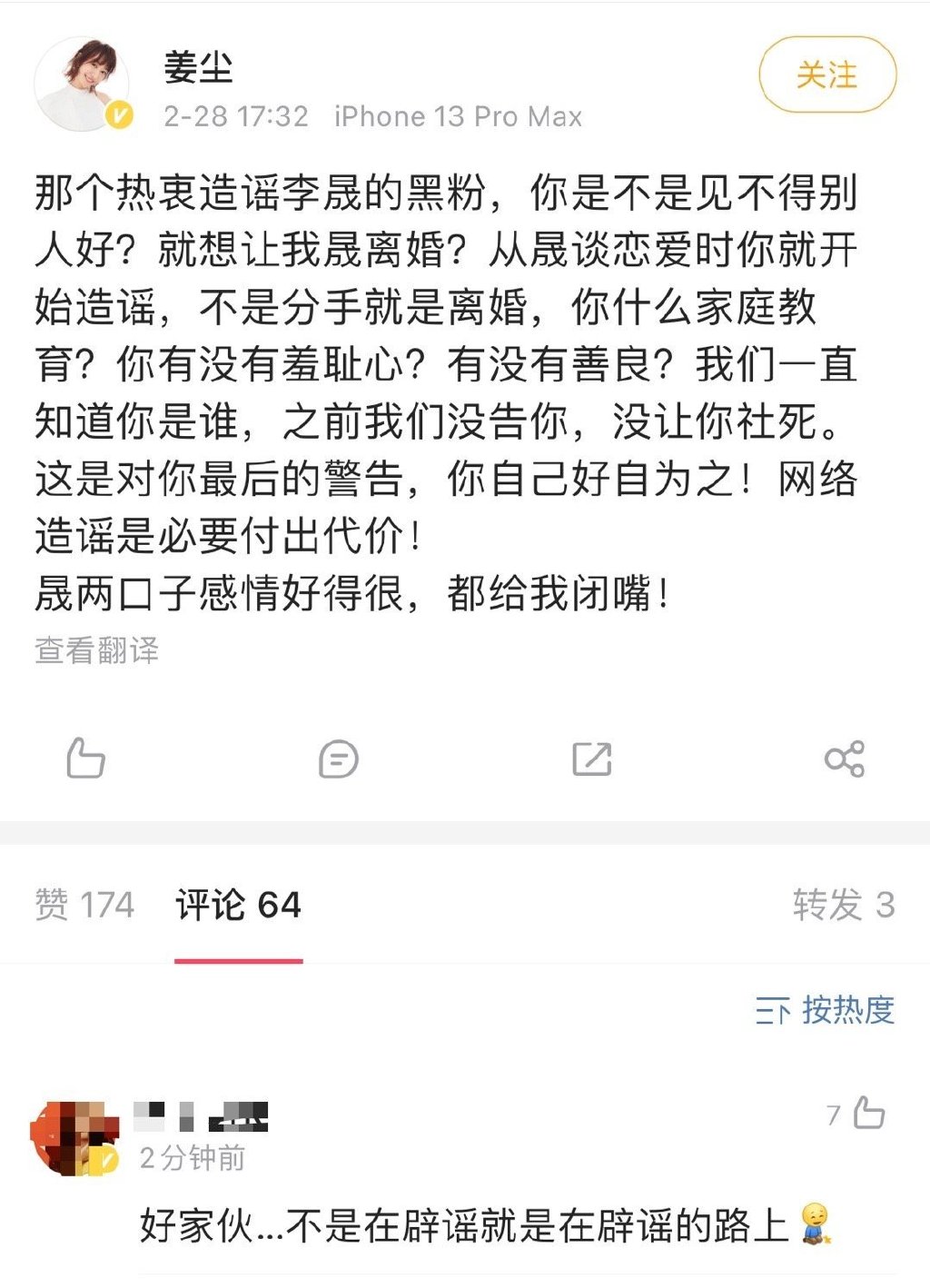
Task: Switch to the 转发 3 tab
Action: click(843, 905)
